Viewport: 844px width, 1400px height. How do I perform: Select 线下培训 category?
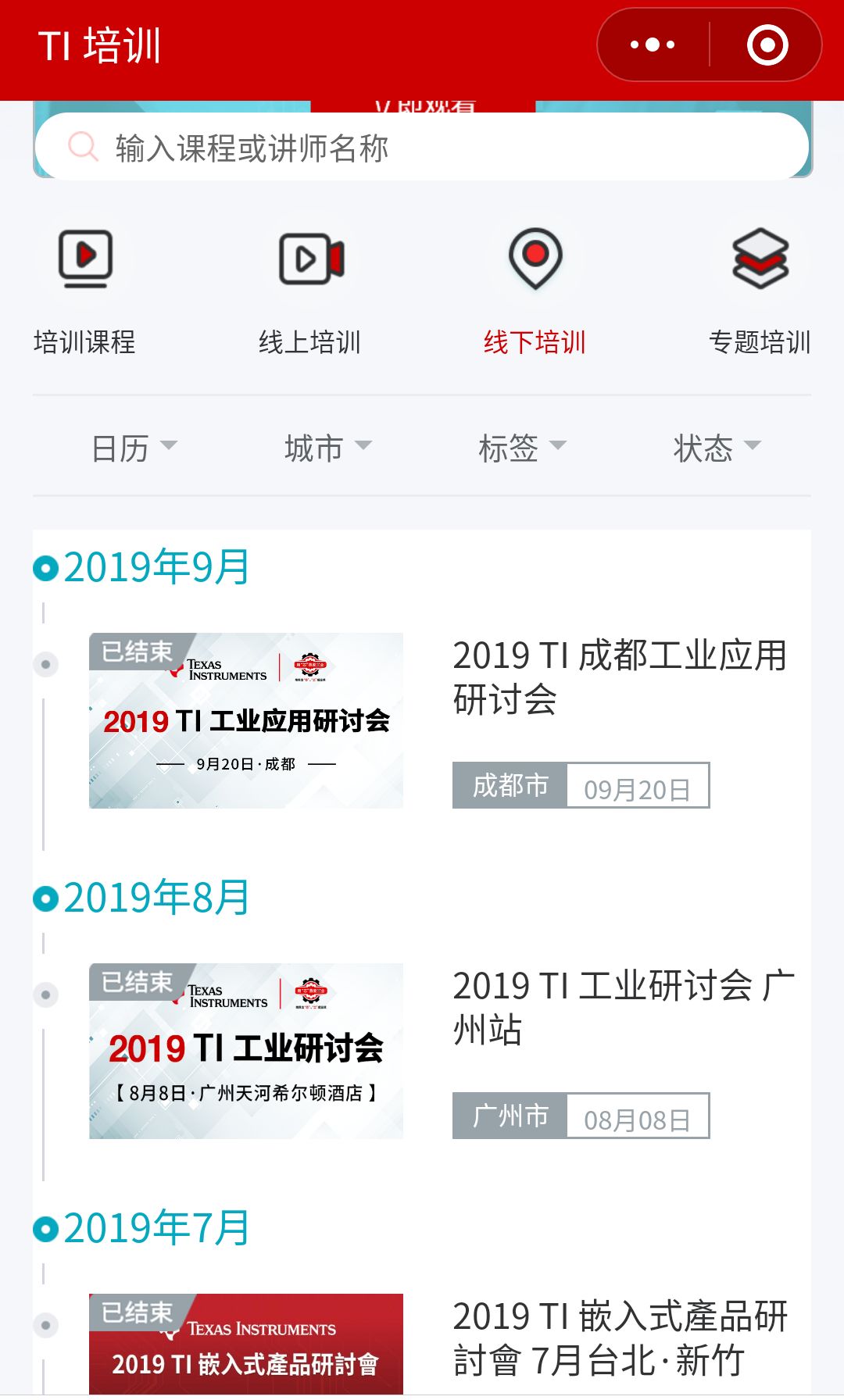coord(535,291)
